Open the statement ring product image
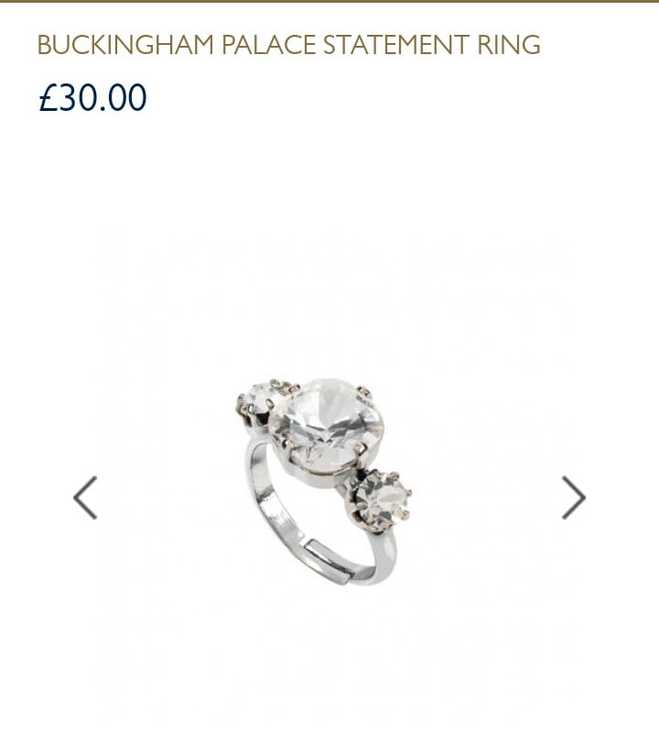This screenshot has height=747, width=659. pyautogui.click(x=326, y=478)
